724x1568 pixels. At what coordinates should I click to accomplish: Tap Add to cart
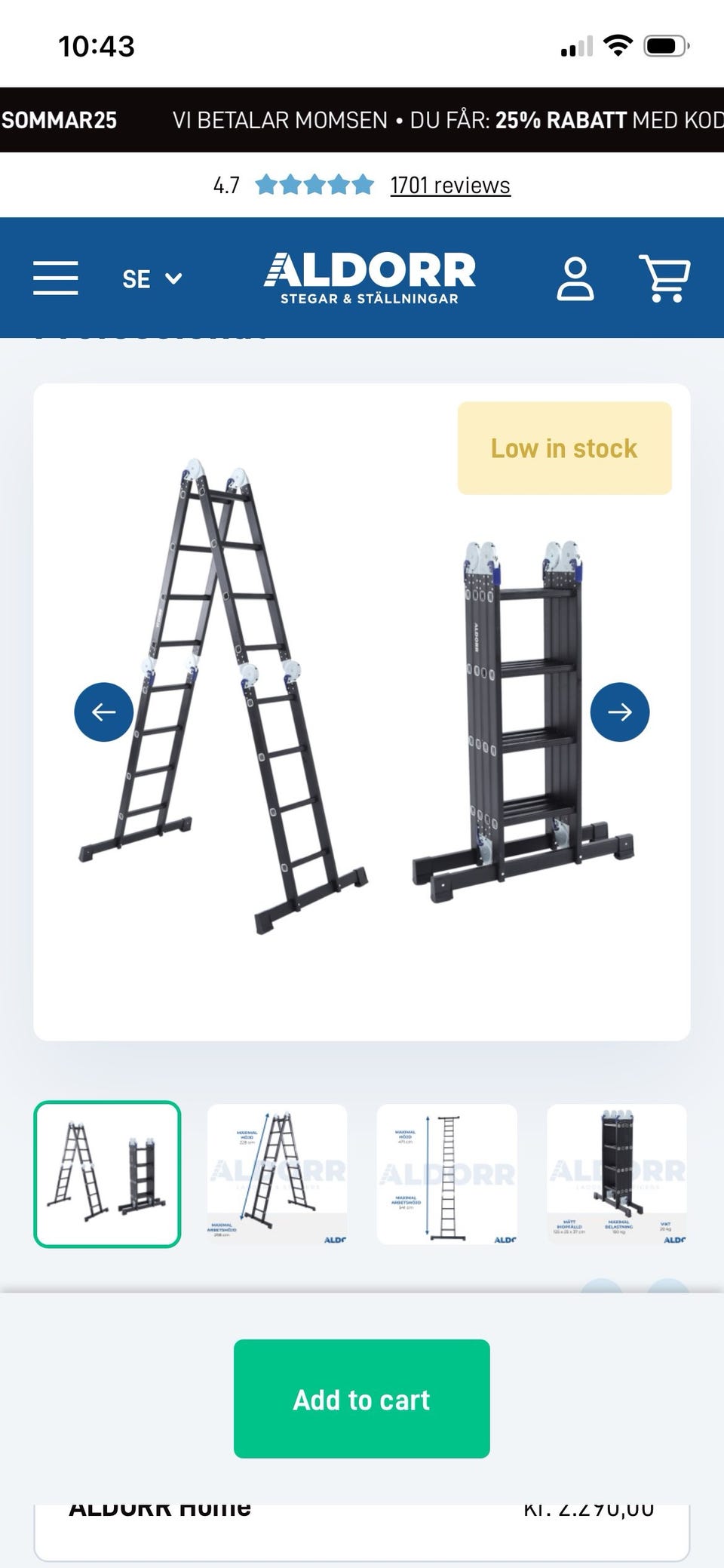362,1399
